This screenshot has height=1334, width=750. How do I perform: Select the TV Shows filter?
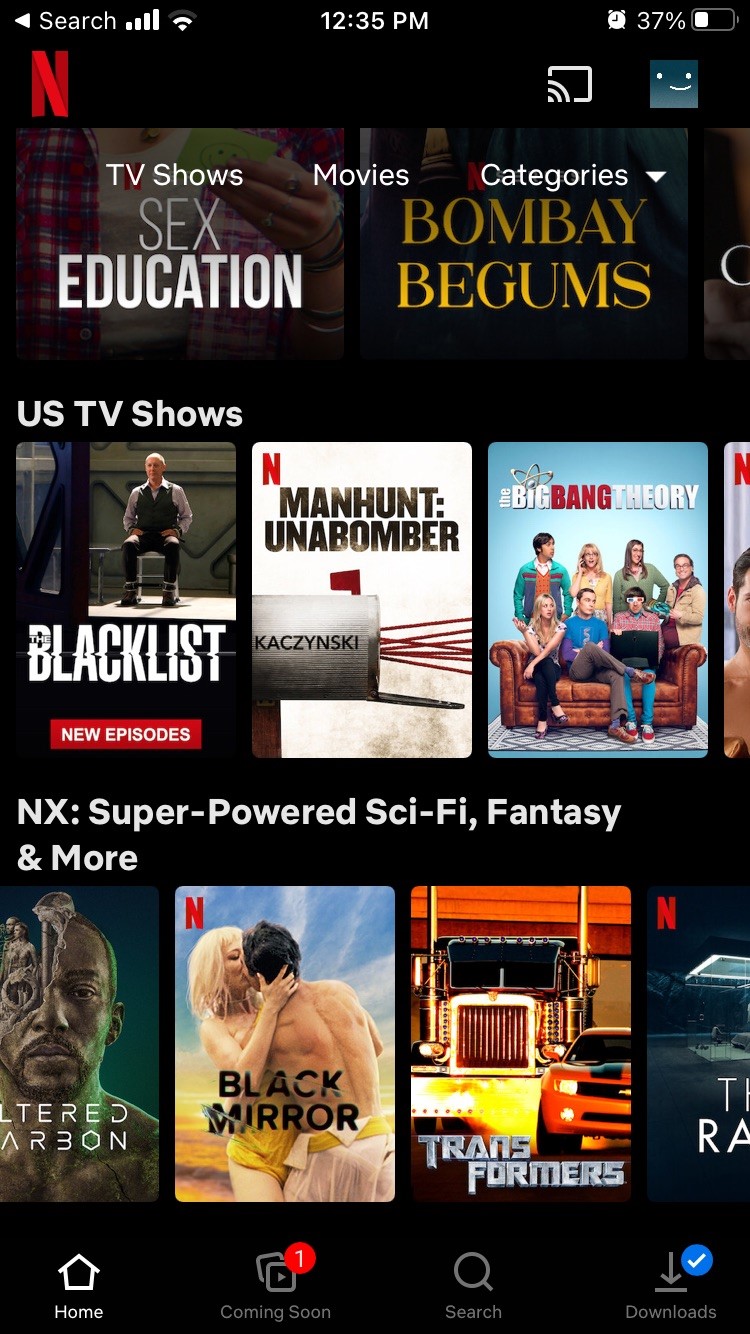175,175
